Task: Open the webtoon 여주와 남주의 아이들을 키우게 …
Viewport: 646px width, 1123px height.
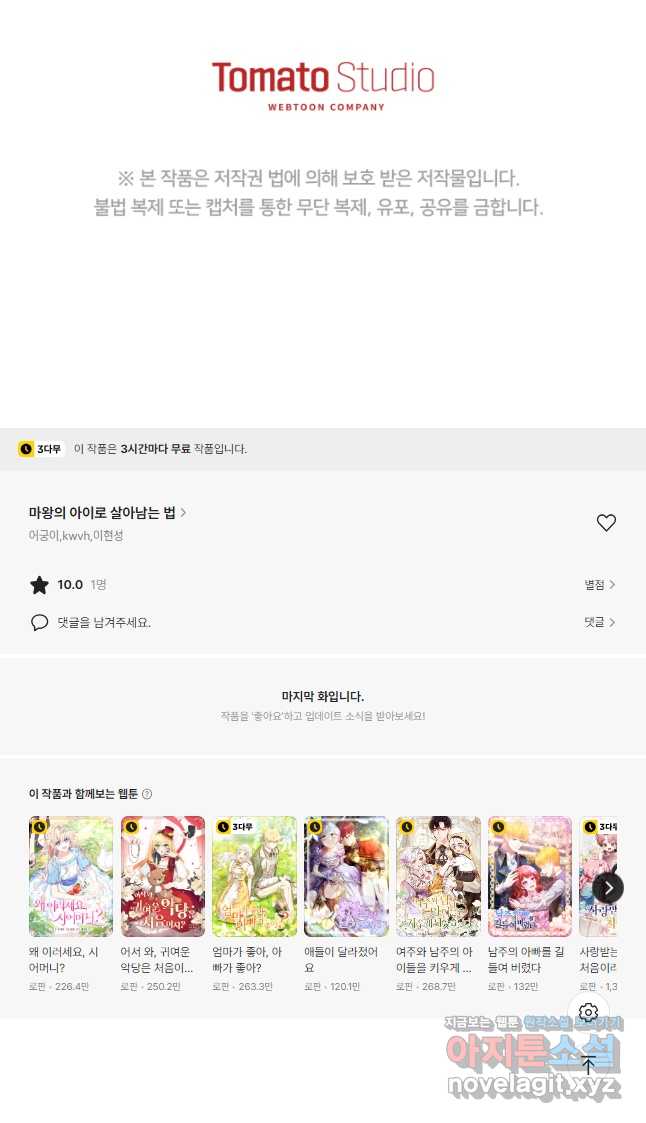Action: [438, 904]
